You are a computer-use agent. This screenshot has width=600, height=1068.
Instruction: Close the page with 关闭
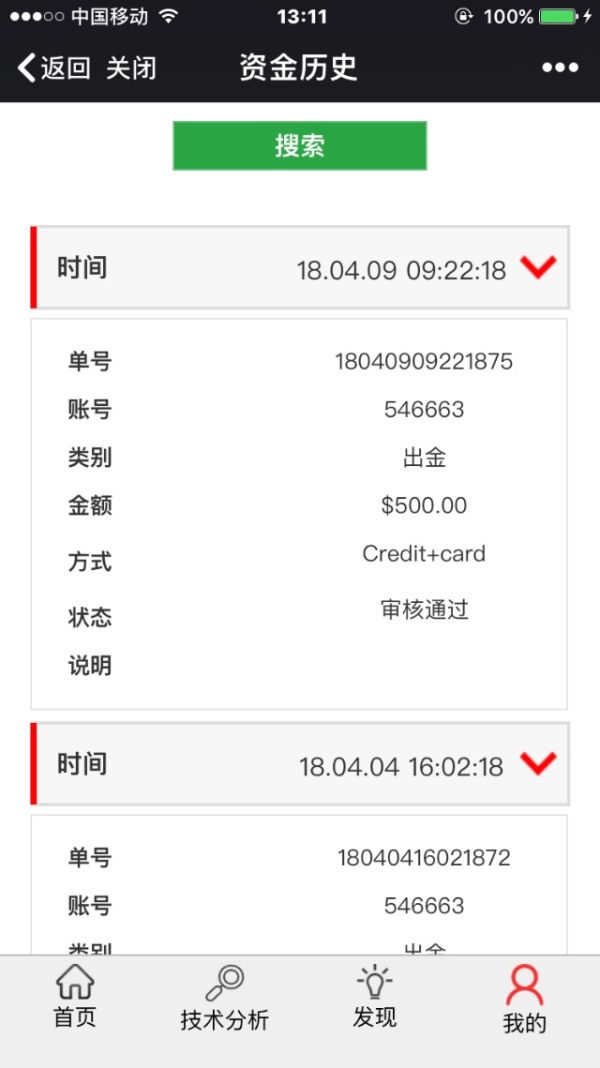pos(131,68)
